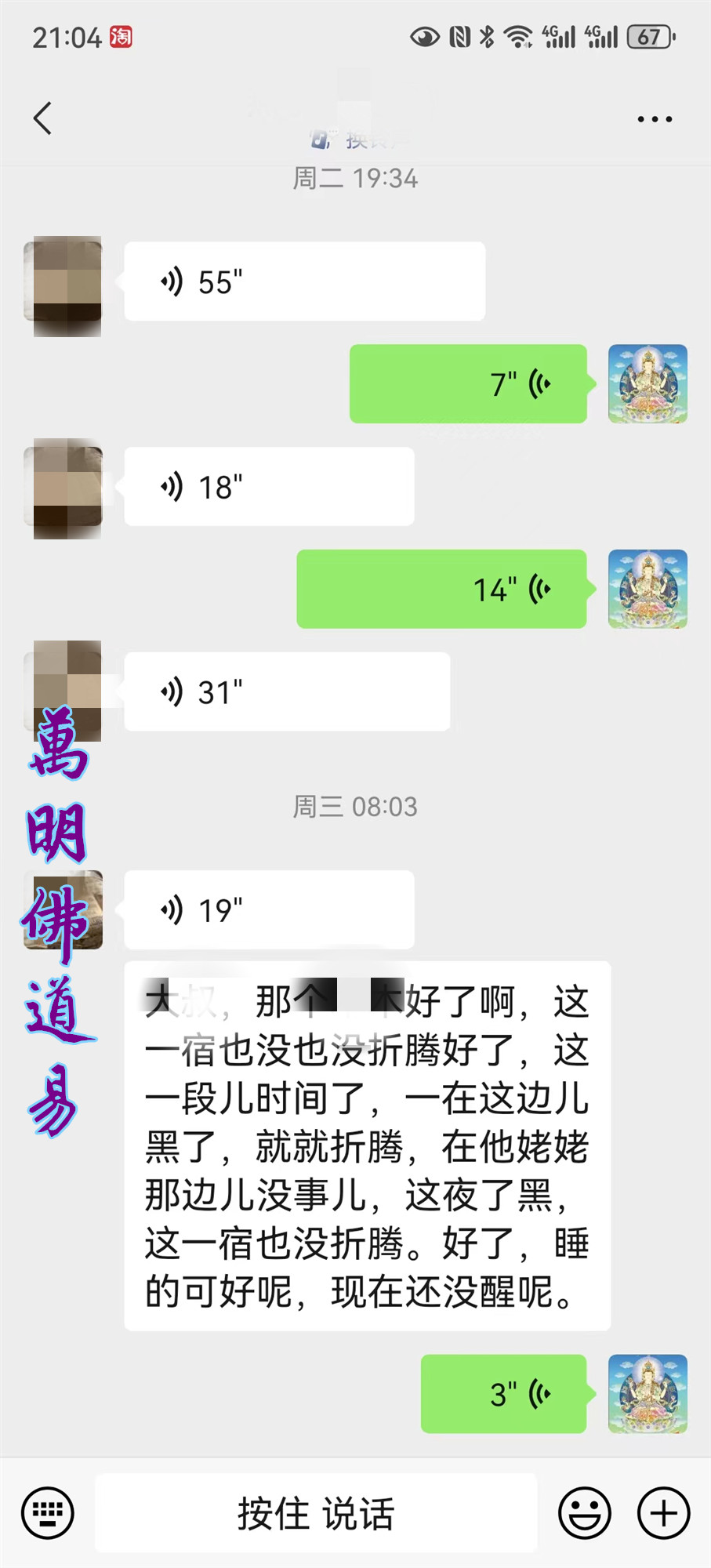Open my avatar beside the 7-second message
The image size is (711, 1568).
point(648,384)
